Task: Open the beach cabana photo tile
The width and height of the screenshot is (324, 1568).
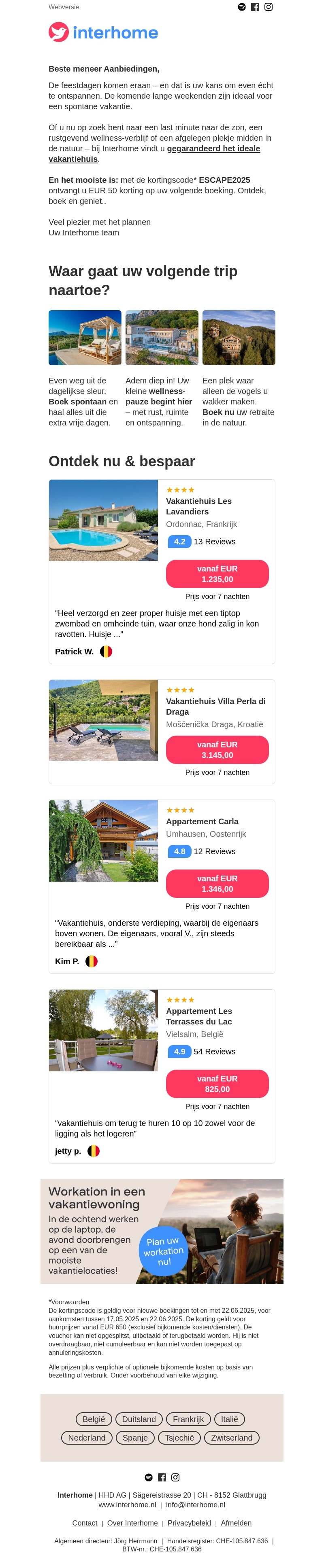Action: [x=85, y=338]
